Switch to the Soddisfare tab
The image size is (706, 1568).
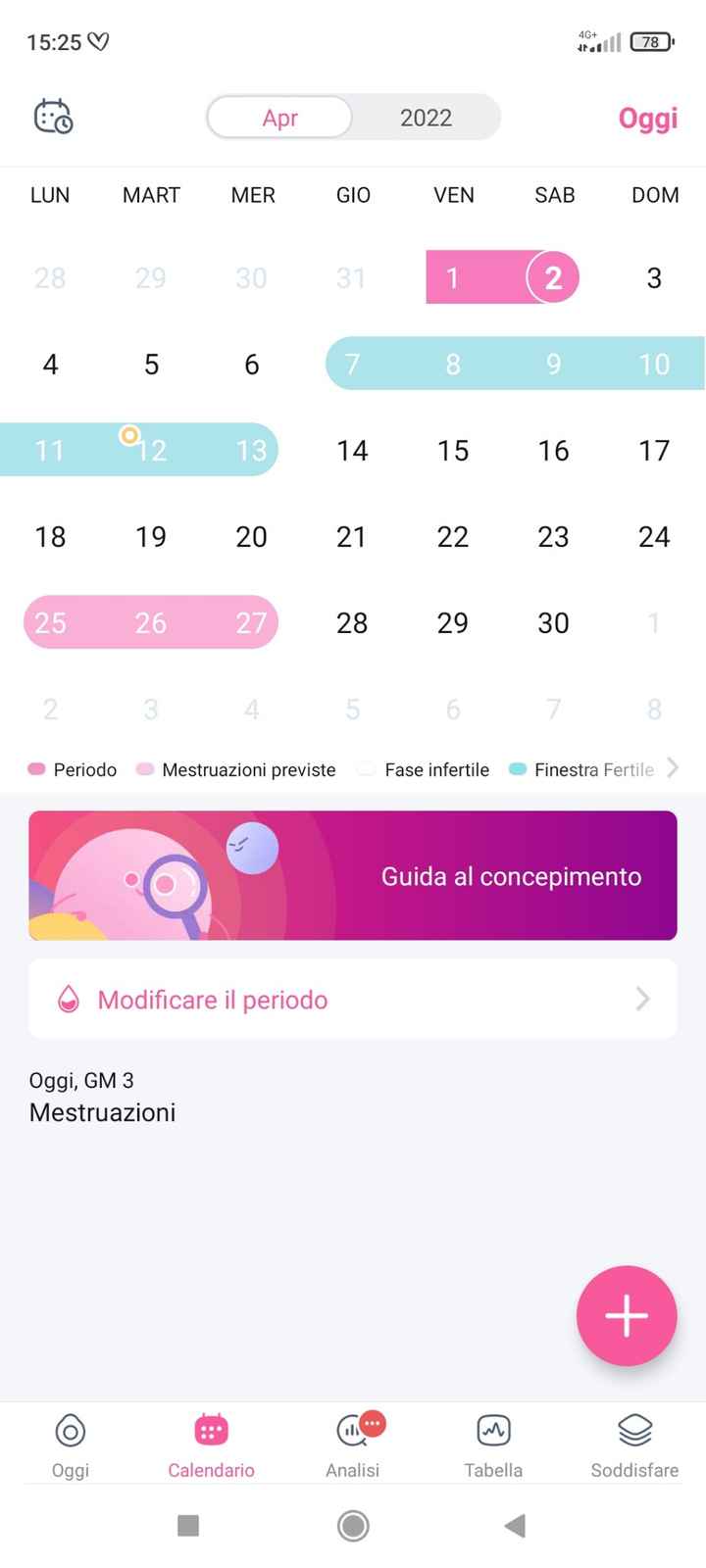[x=633, y=1445]
